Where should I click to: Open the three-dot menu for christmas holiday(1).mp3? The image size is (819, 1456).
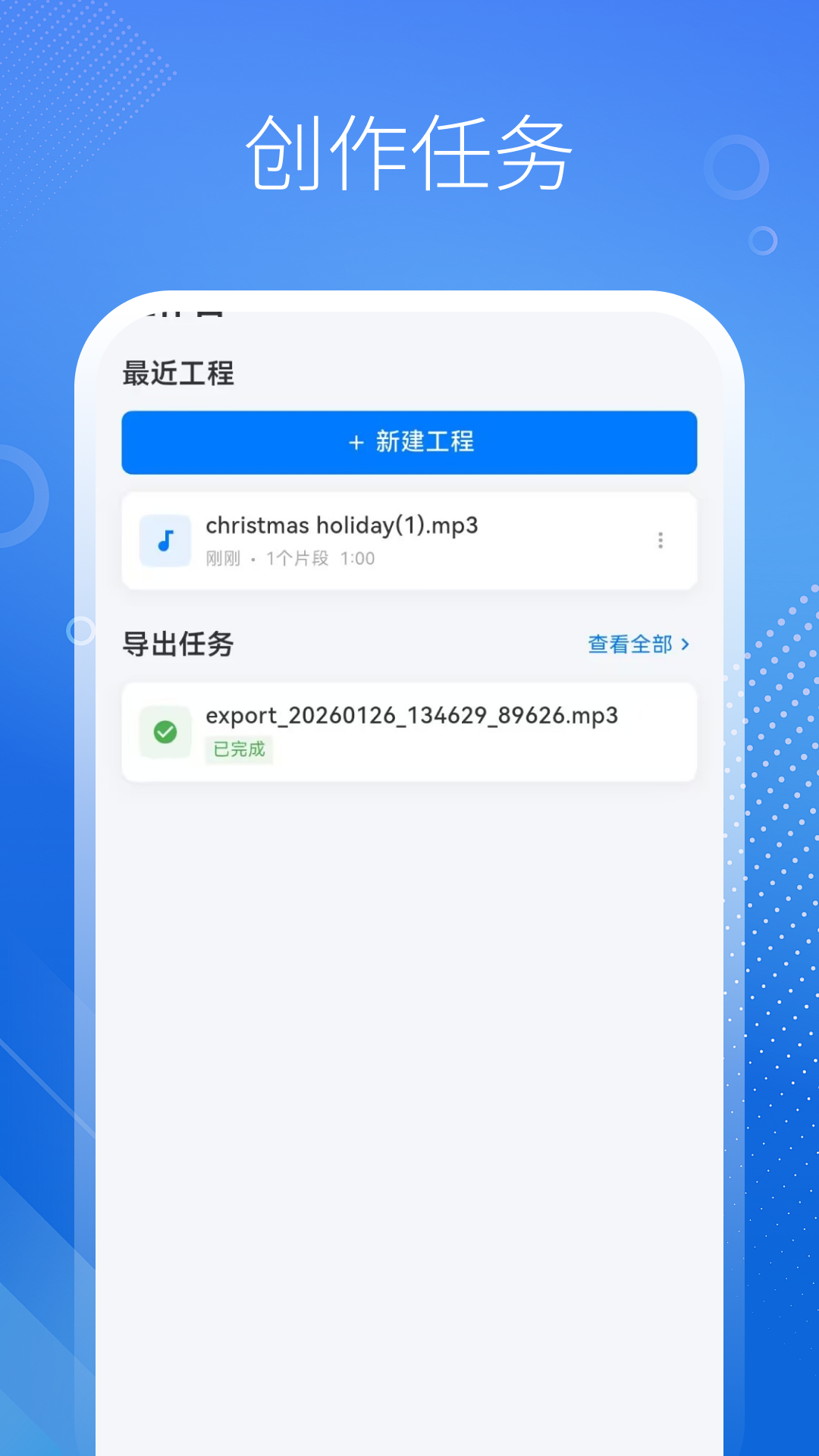coord(661,540)
